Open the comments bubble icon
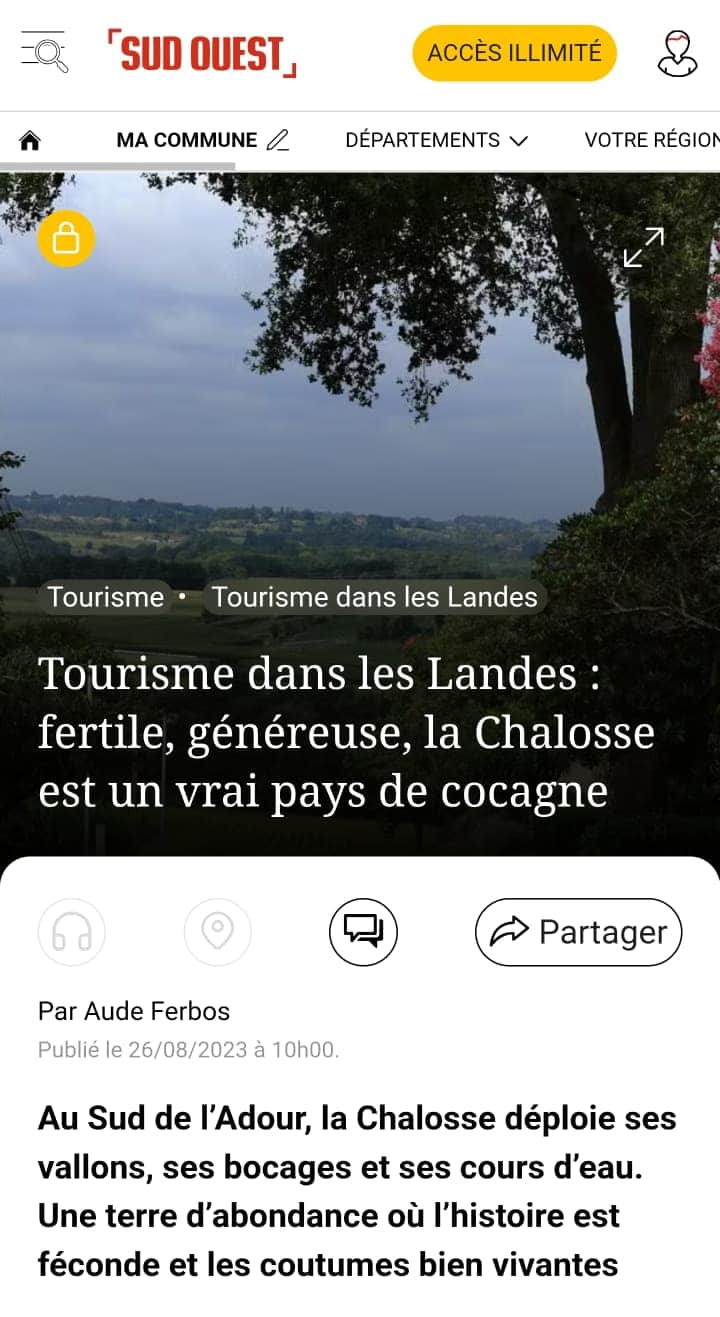Viewport: 720px width, 1317px height. tap(362, 932)
